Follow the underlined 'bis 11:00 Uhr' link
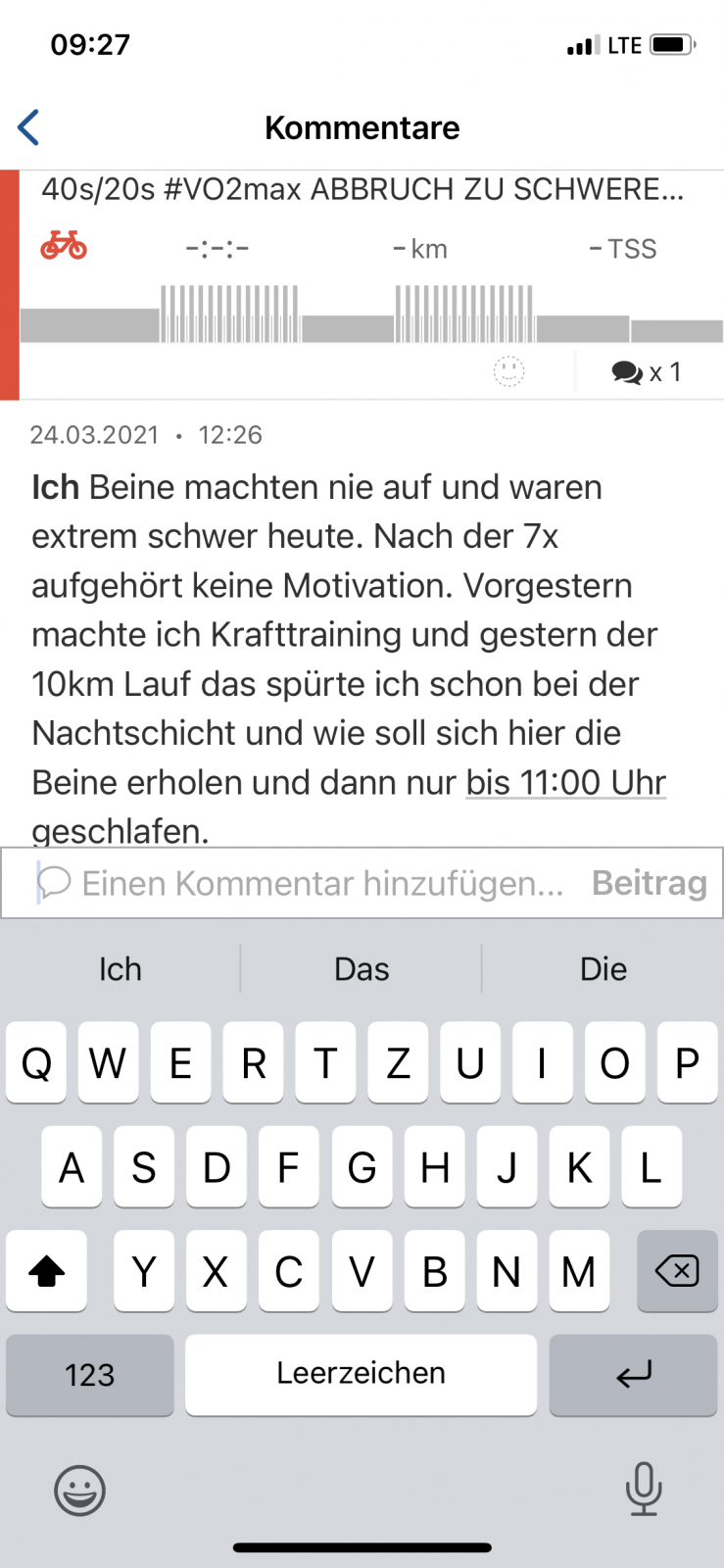The width and height of the screenshot is (724, 1568). [565, 783]
